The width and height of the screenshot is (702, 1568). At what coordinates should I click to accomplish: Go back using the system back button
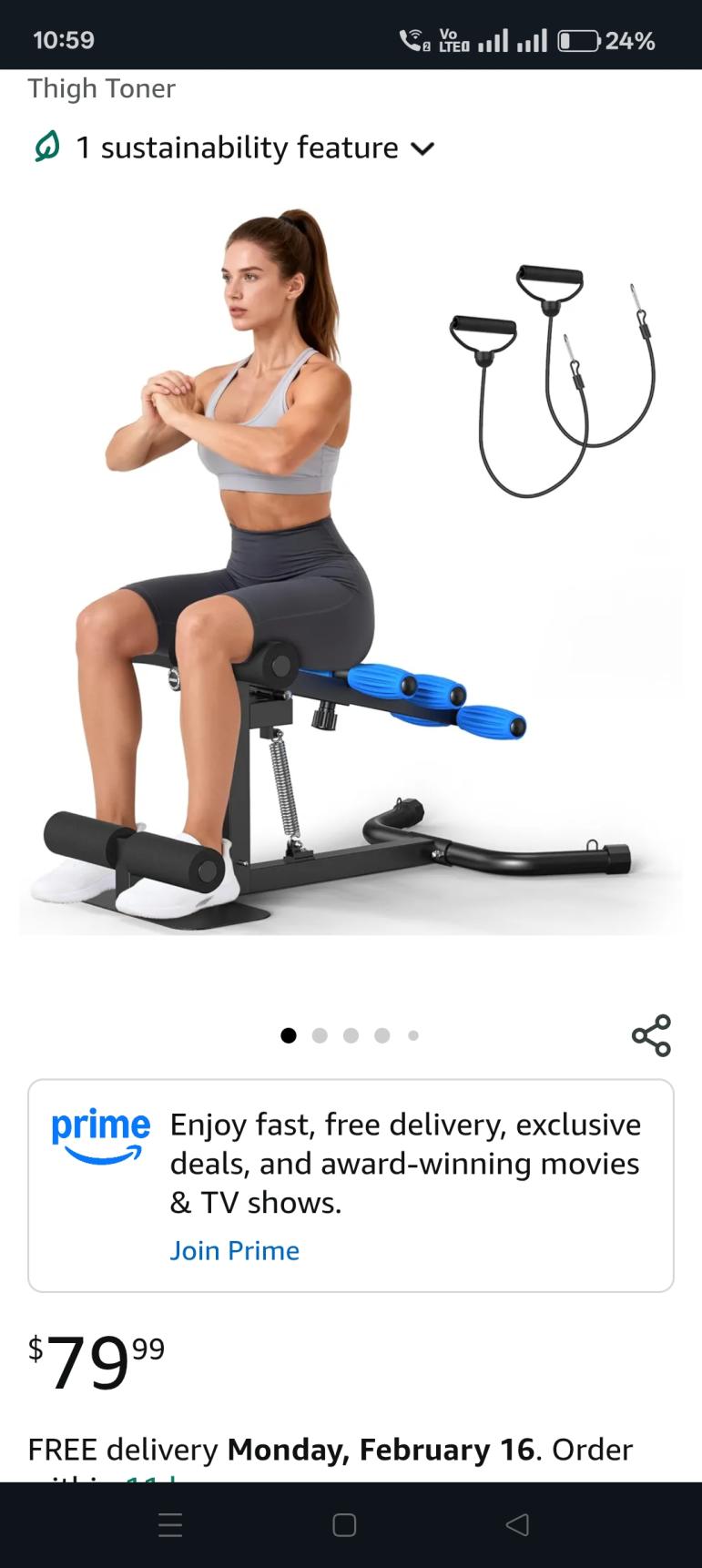coord(516,1524)
